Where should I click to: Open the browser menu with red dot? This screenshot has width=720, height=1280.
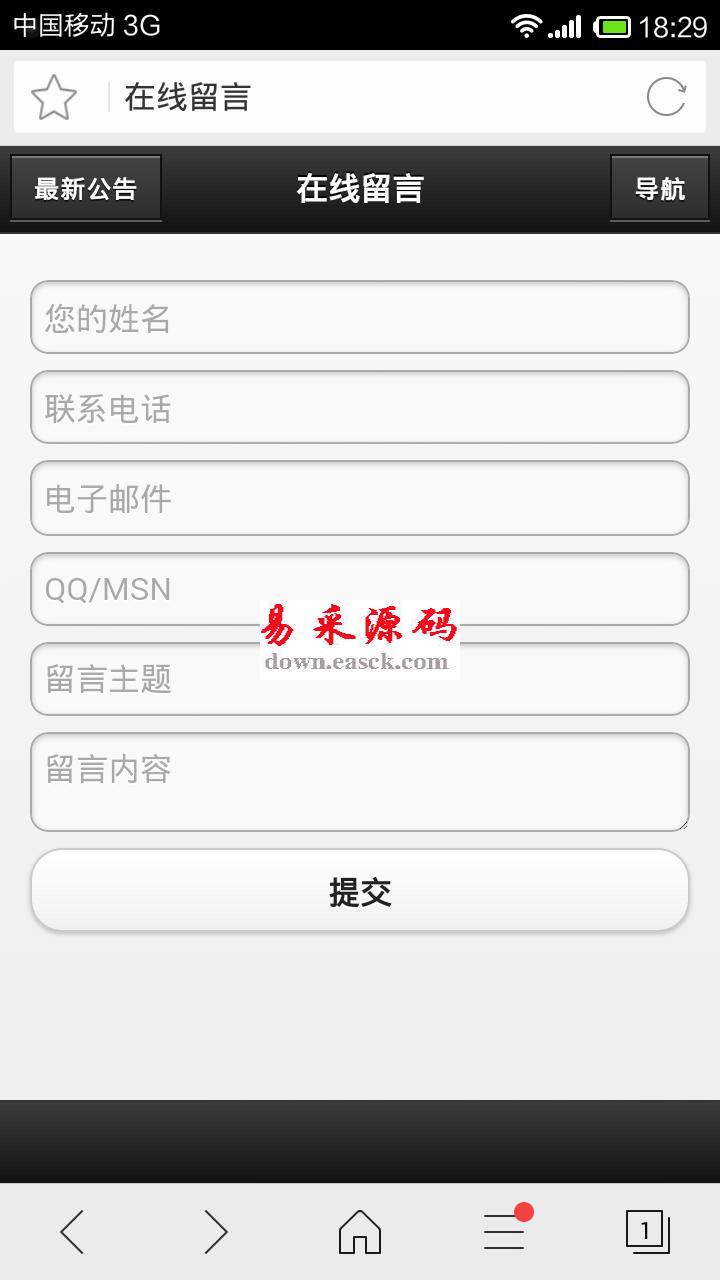504,1231
